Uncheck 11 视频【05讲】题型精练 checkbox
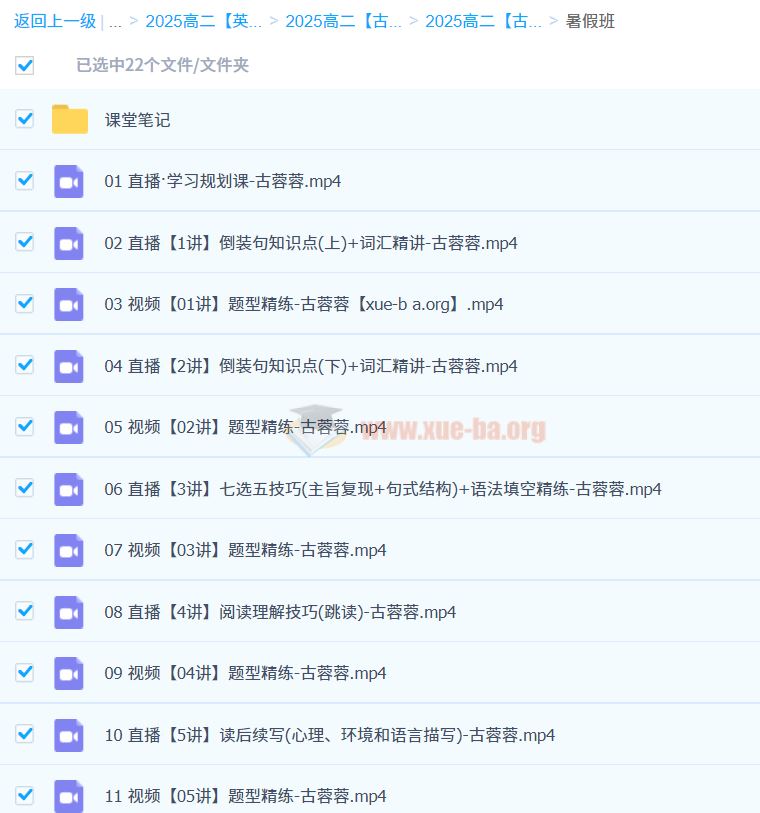Image resolution: width=760 pixels, height=813 pixels. point(25,796)
